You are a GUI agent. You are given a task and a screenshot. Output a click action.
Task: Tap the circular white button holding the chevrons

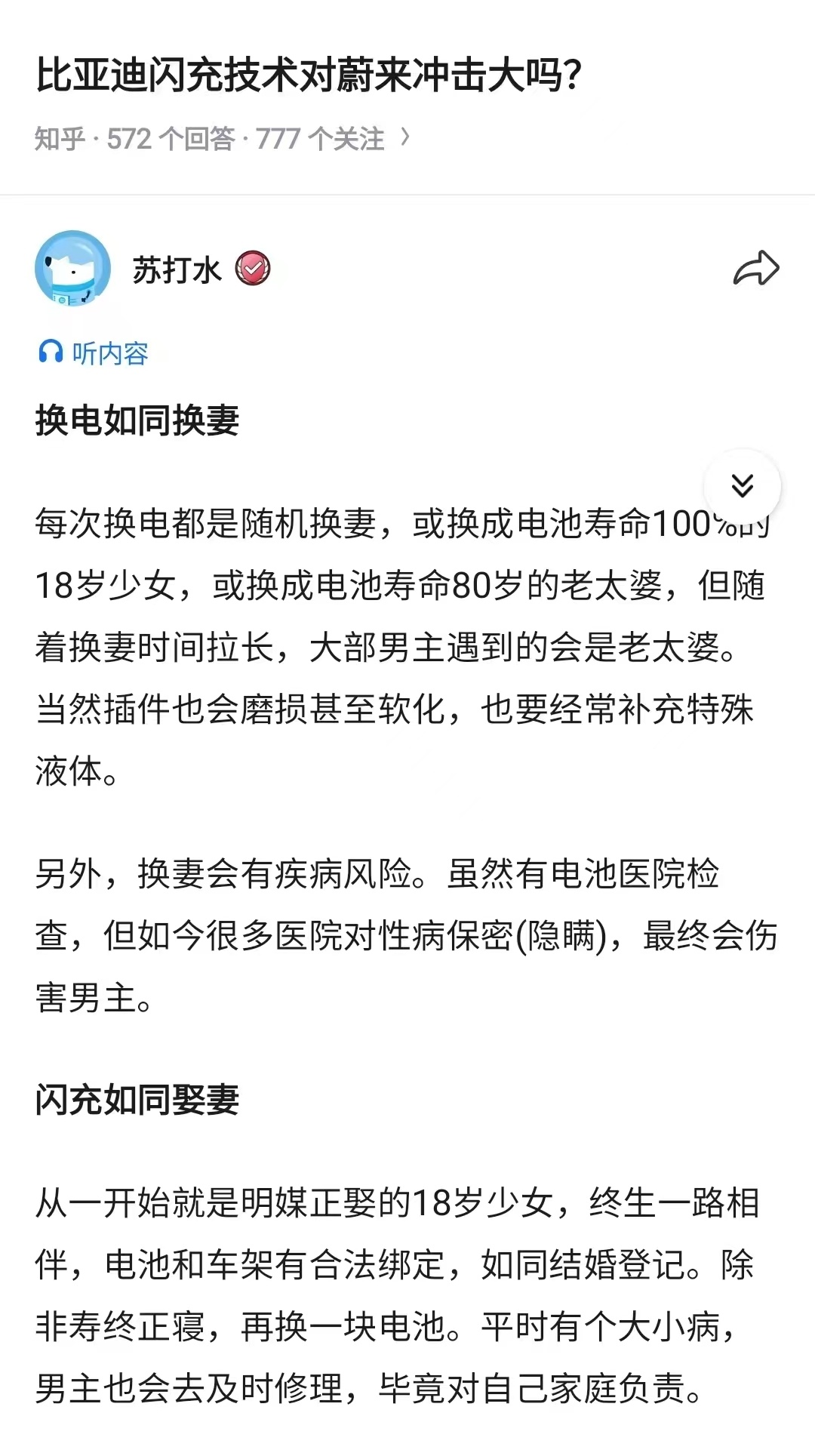[743, 487]
